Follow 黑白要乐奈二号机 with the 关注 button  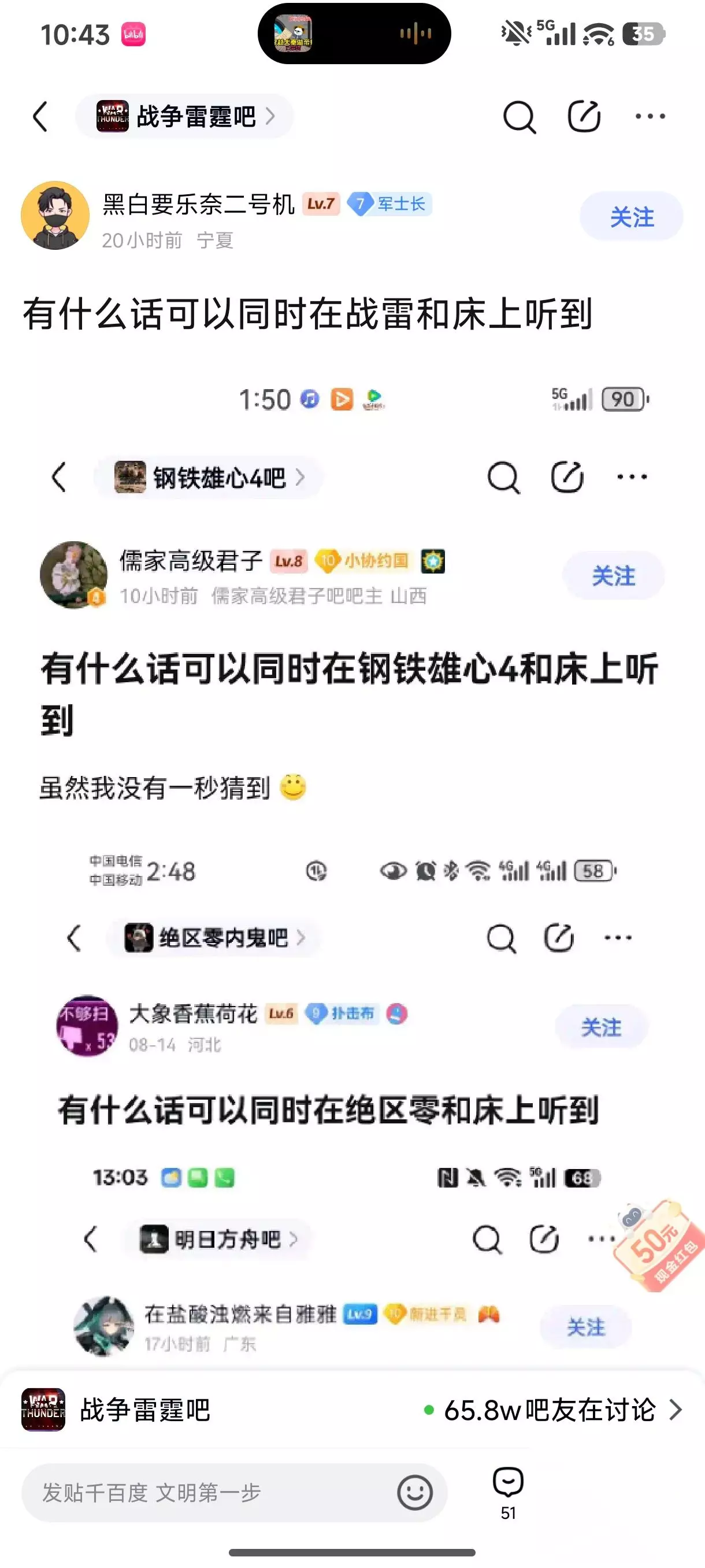click(x=632, y=216)
